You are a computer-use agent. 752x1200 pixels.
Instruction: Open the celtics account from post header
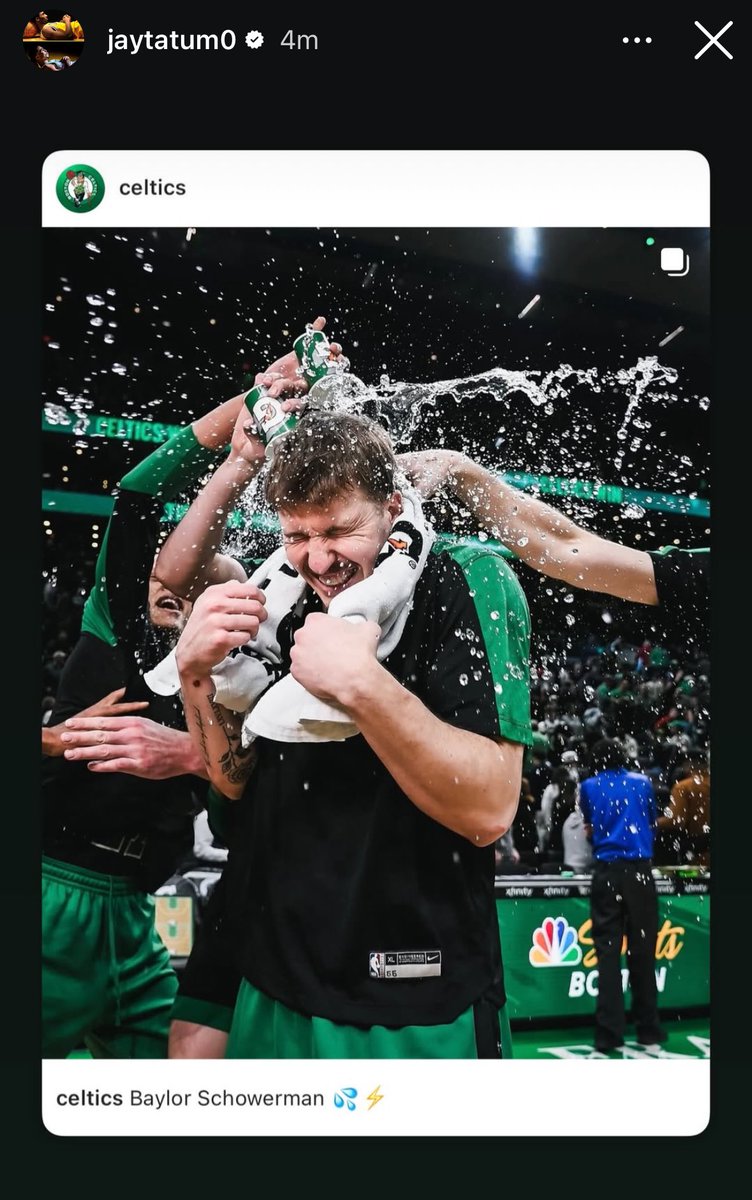tap(152, 188)
